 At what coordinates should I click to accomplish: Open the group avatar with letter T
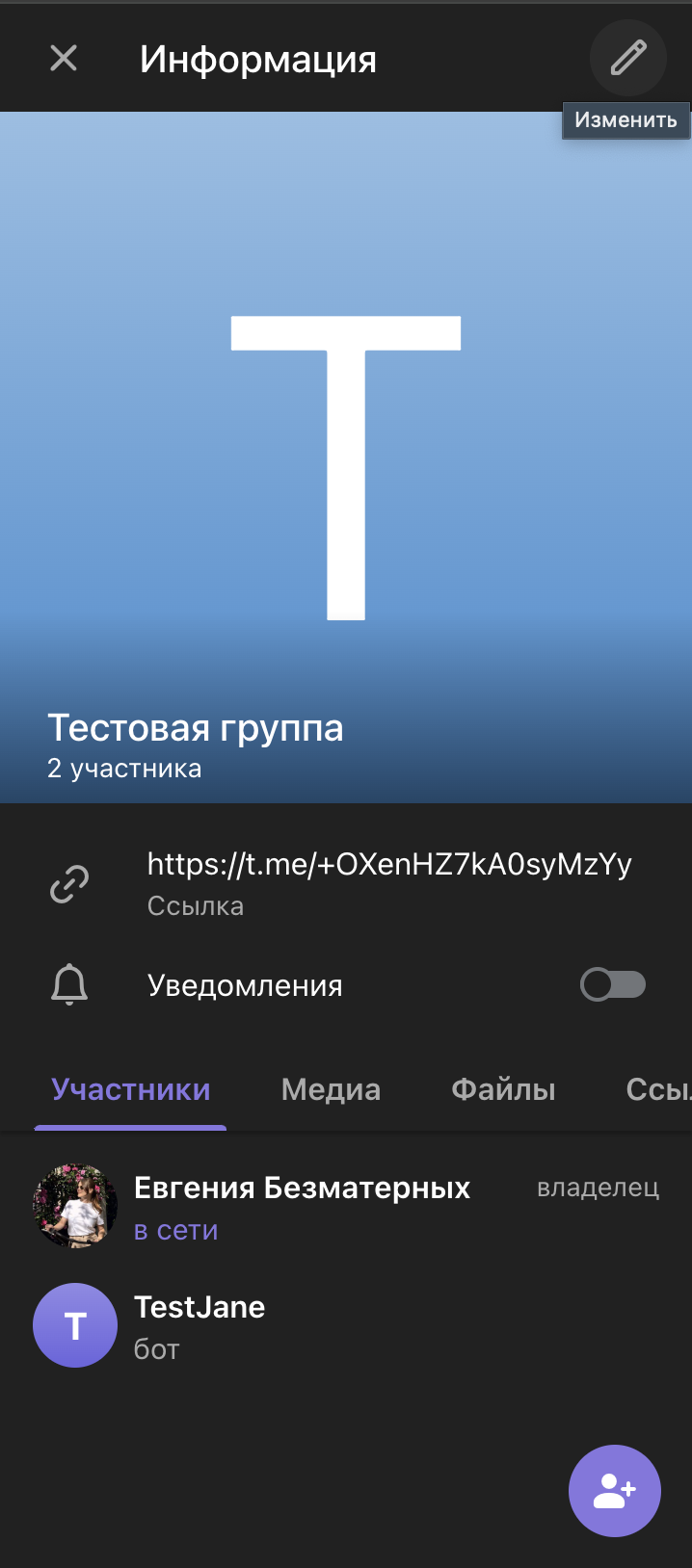tap(346, 457)
